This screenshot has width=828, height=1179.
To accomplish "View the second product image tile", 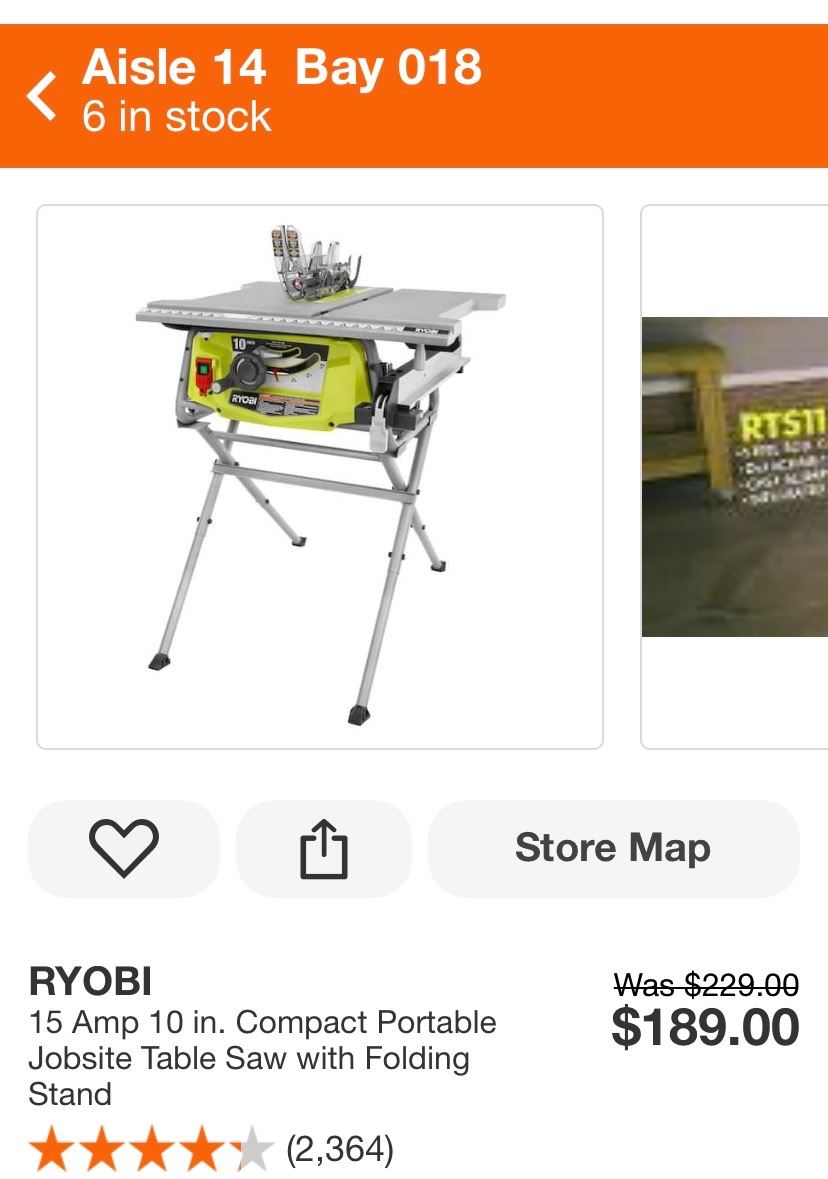I will tap(735, 477).
